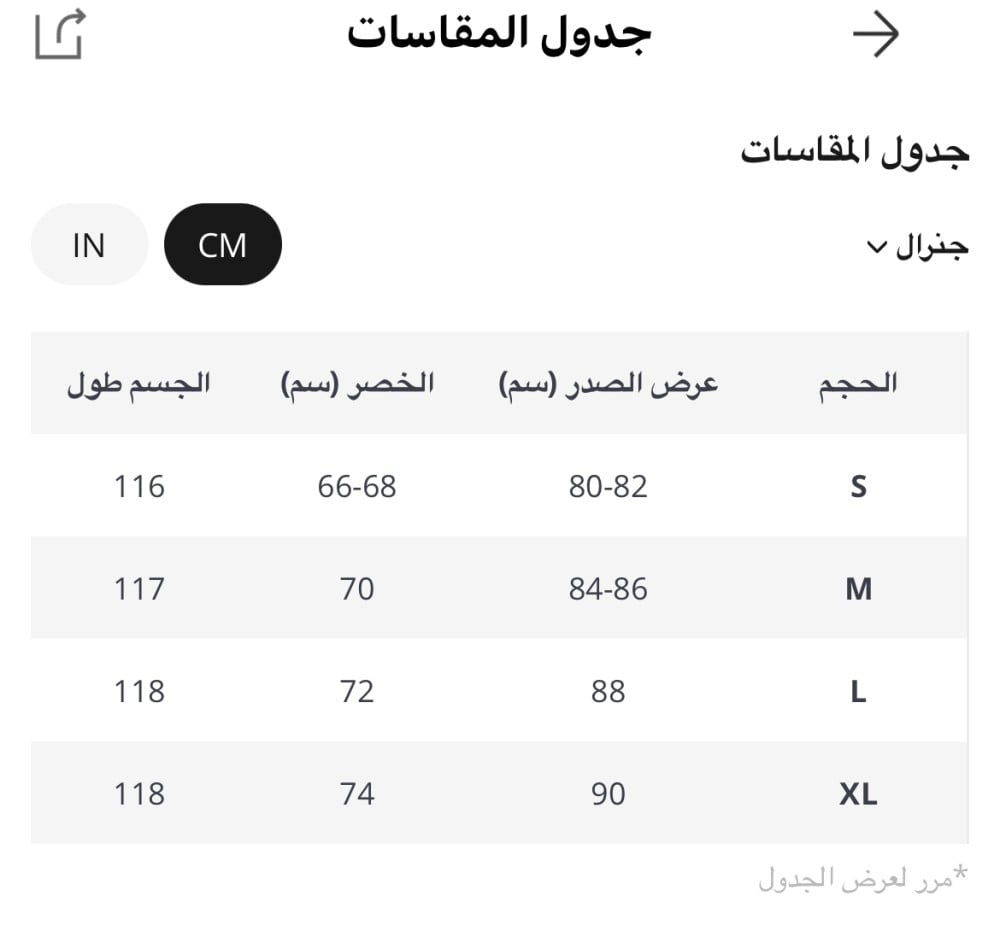1000x931 pixels.
Task: Switch measurements to IN
Action: tap(89, 245)
